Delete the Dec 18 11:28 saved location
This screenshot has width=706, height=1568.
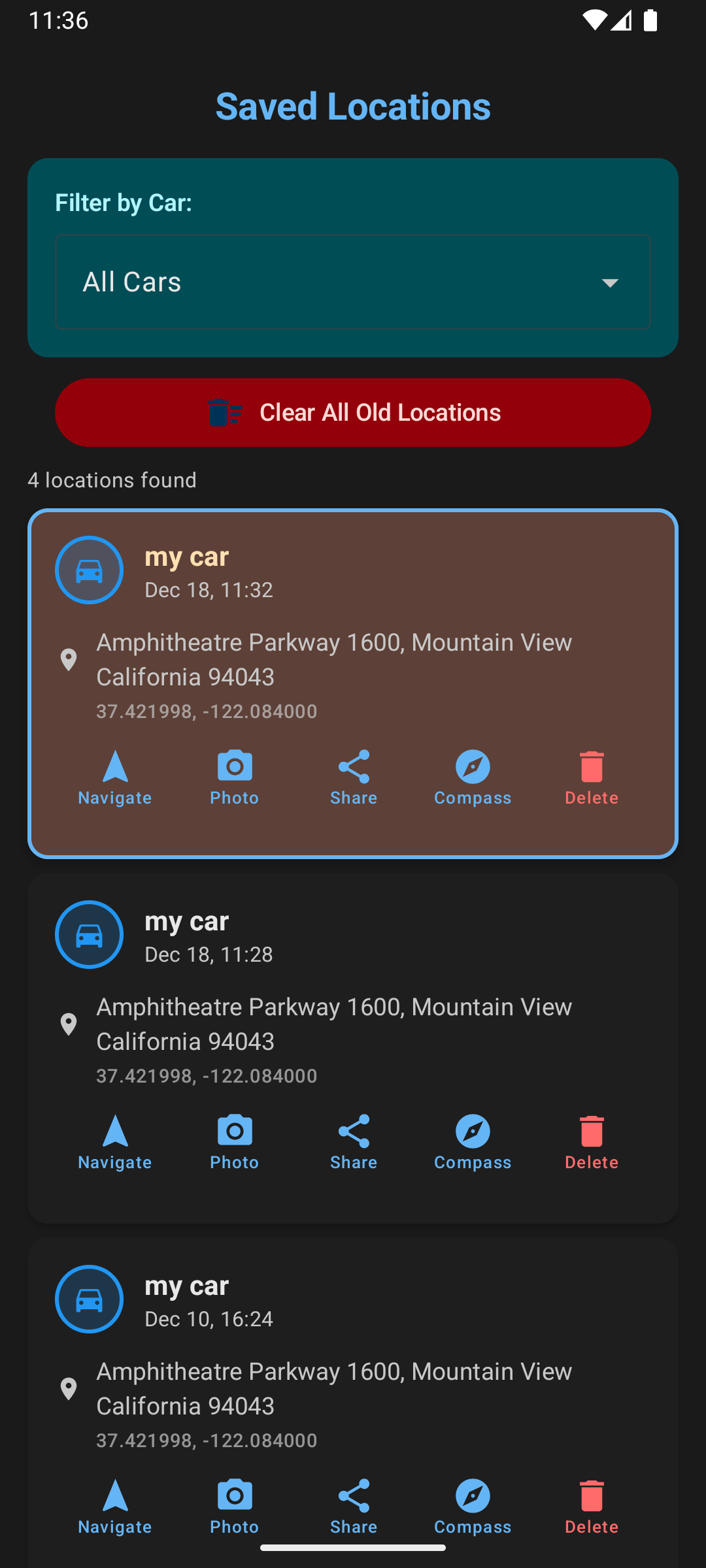[592, 1140]
